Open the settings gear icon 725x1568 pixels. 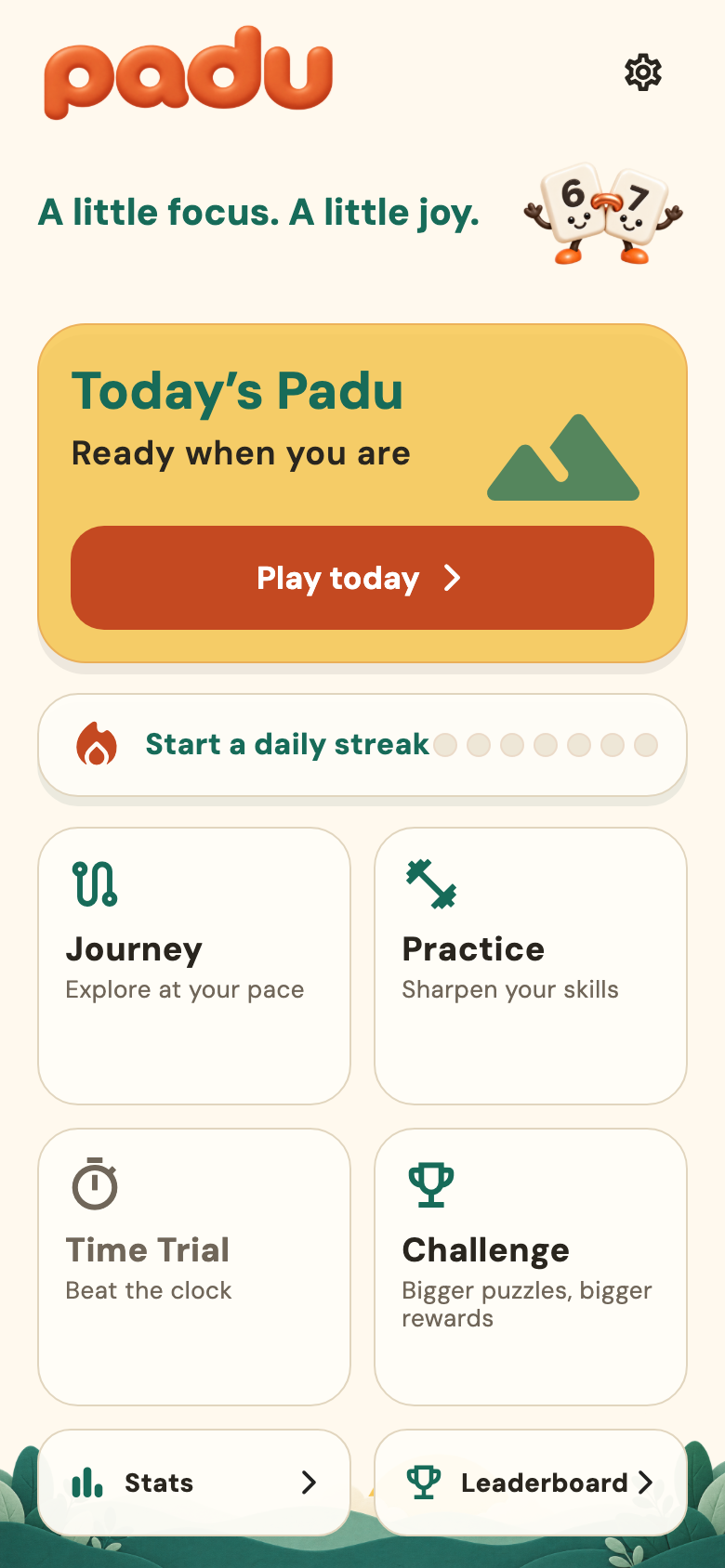[x=642, y=72]
